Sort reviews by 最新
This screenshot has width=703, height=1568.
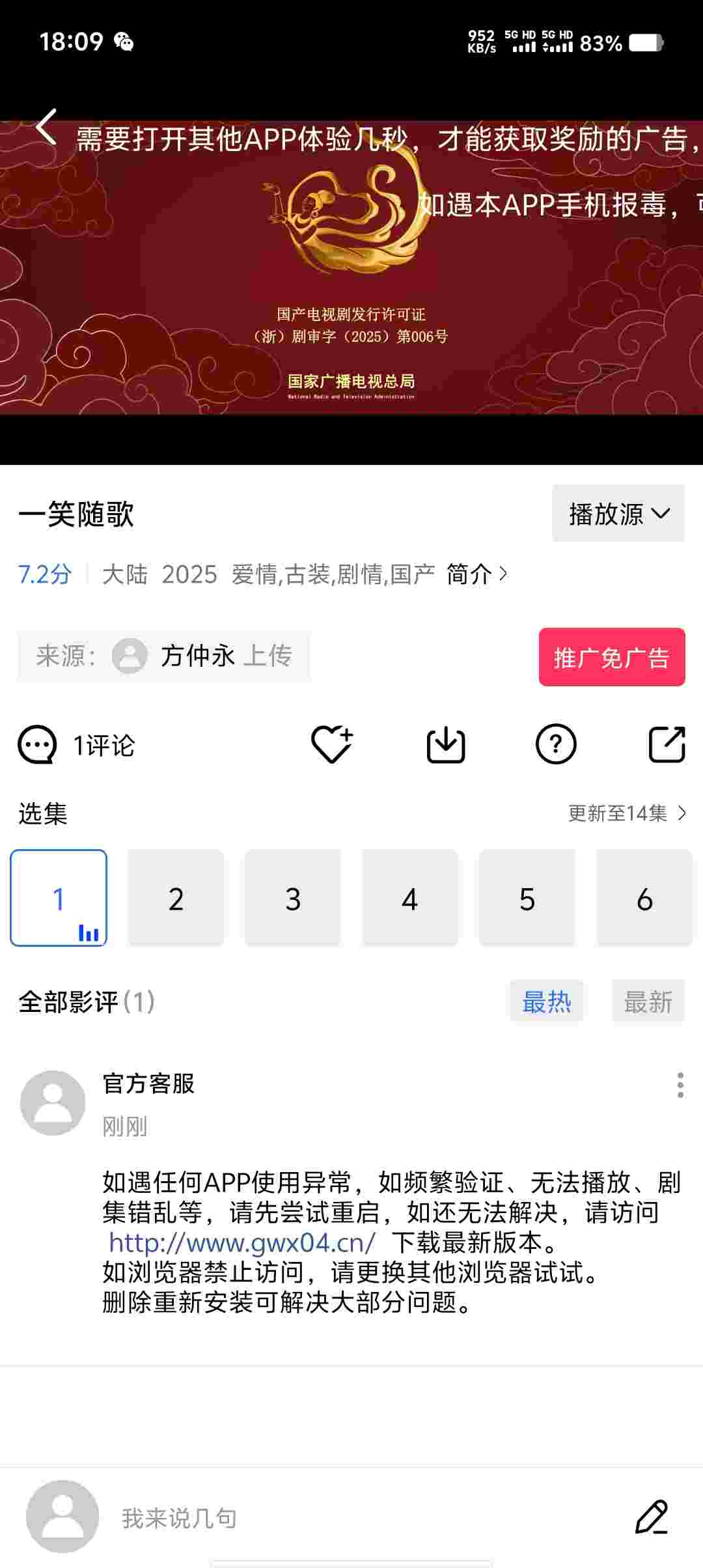[x=647, y=1002]
